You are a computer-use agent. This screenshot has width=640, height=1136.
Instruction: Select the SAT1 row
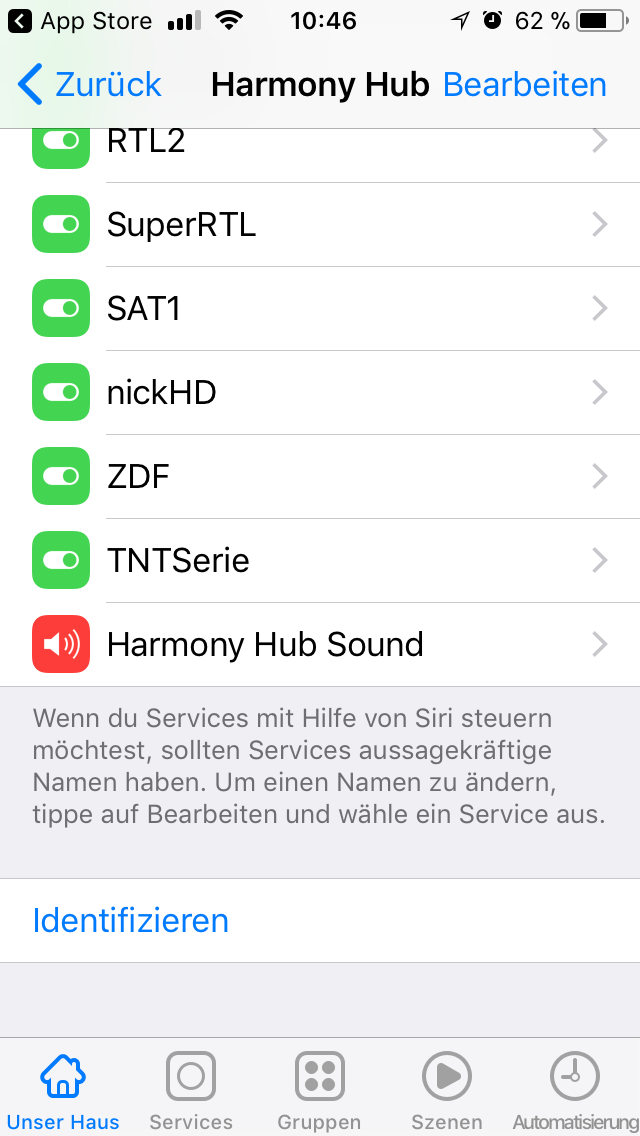pos(320,309)
